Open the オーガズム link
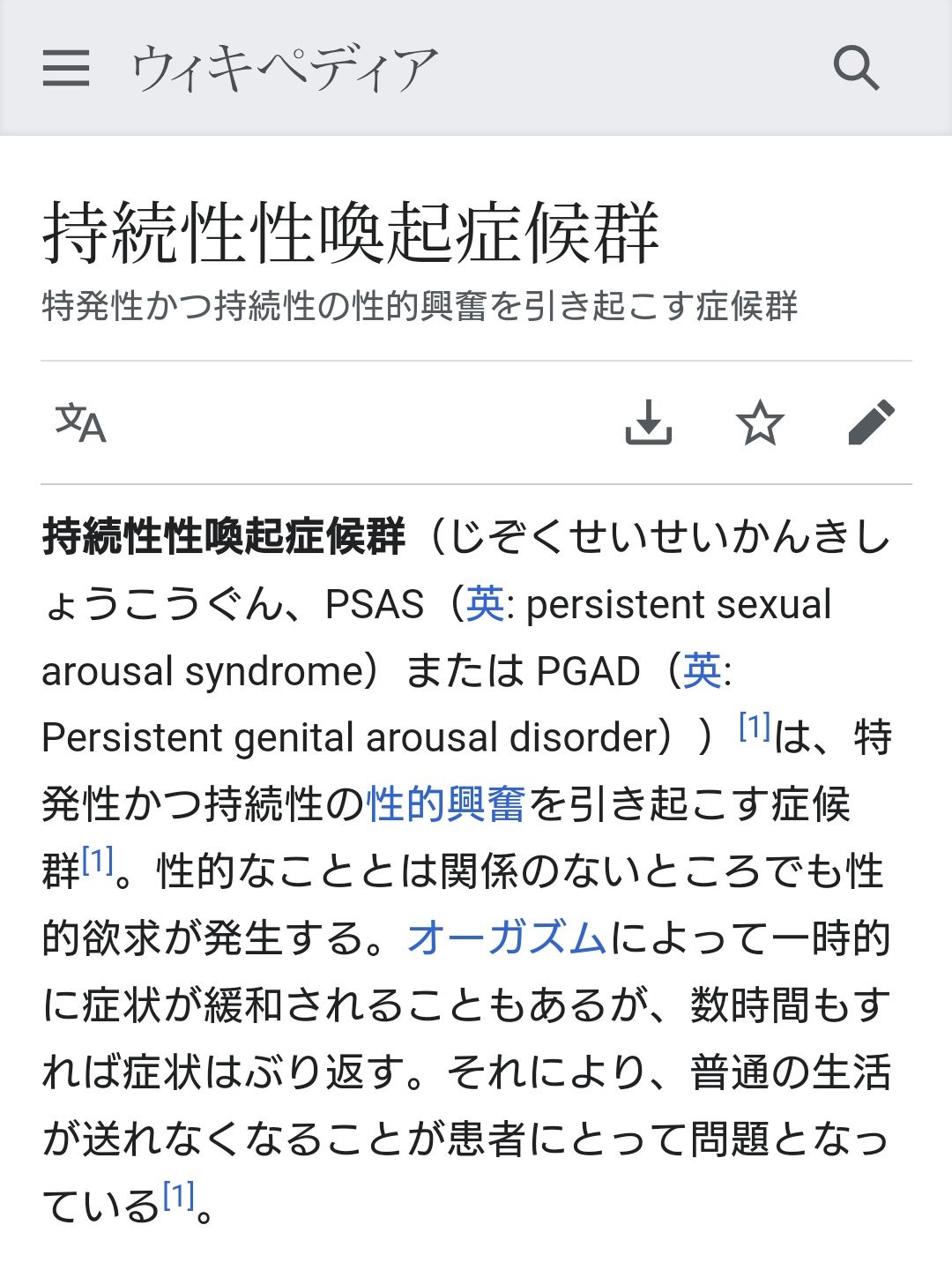 [507, 938]
